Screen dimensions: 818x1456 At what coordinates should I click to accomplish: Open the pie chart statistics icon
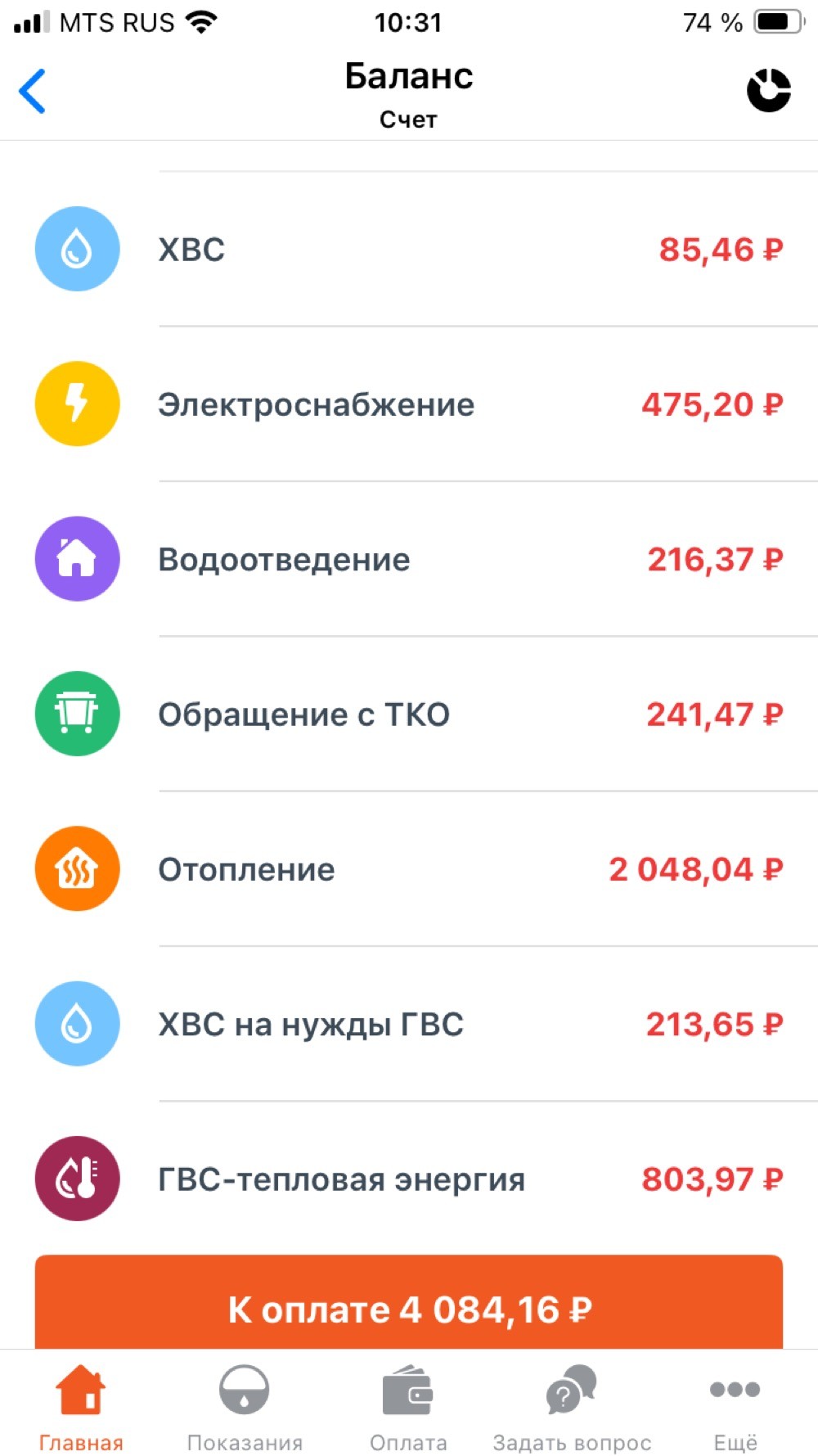(x=768, y=91)
